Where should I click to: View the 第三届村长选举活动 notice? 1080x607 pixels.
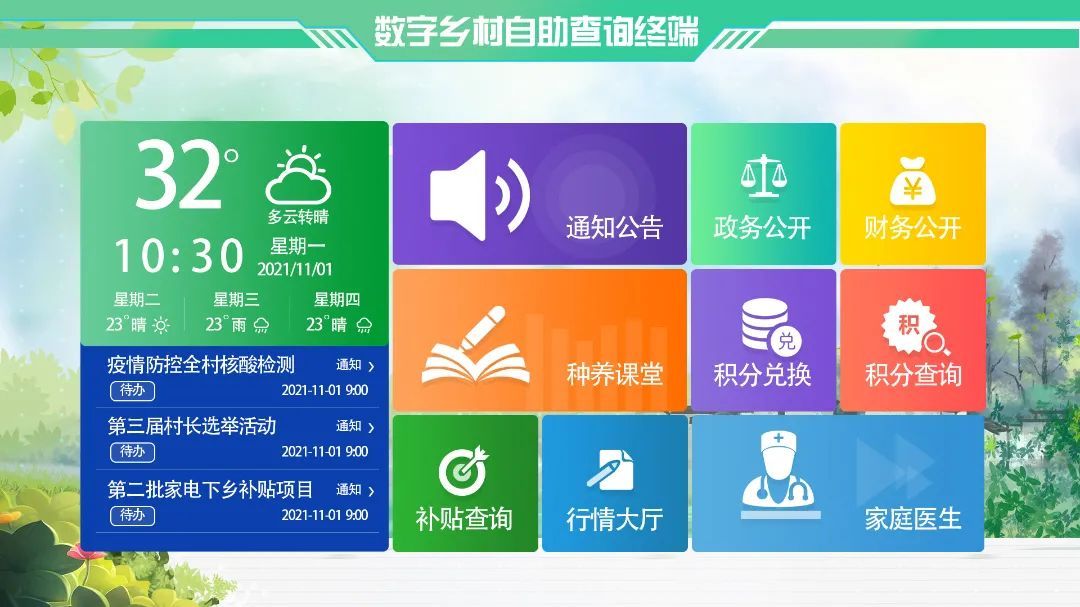click(x=234, y=438)
